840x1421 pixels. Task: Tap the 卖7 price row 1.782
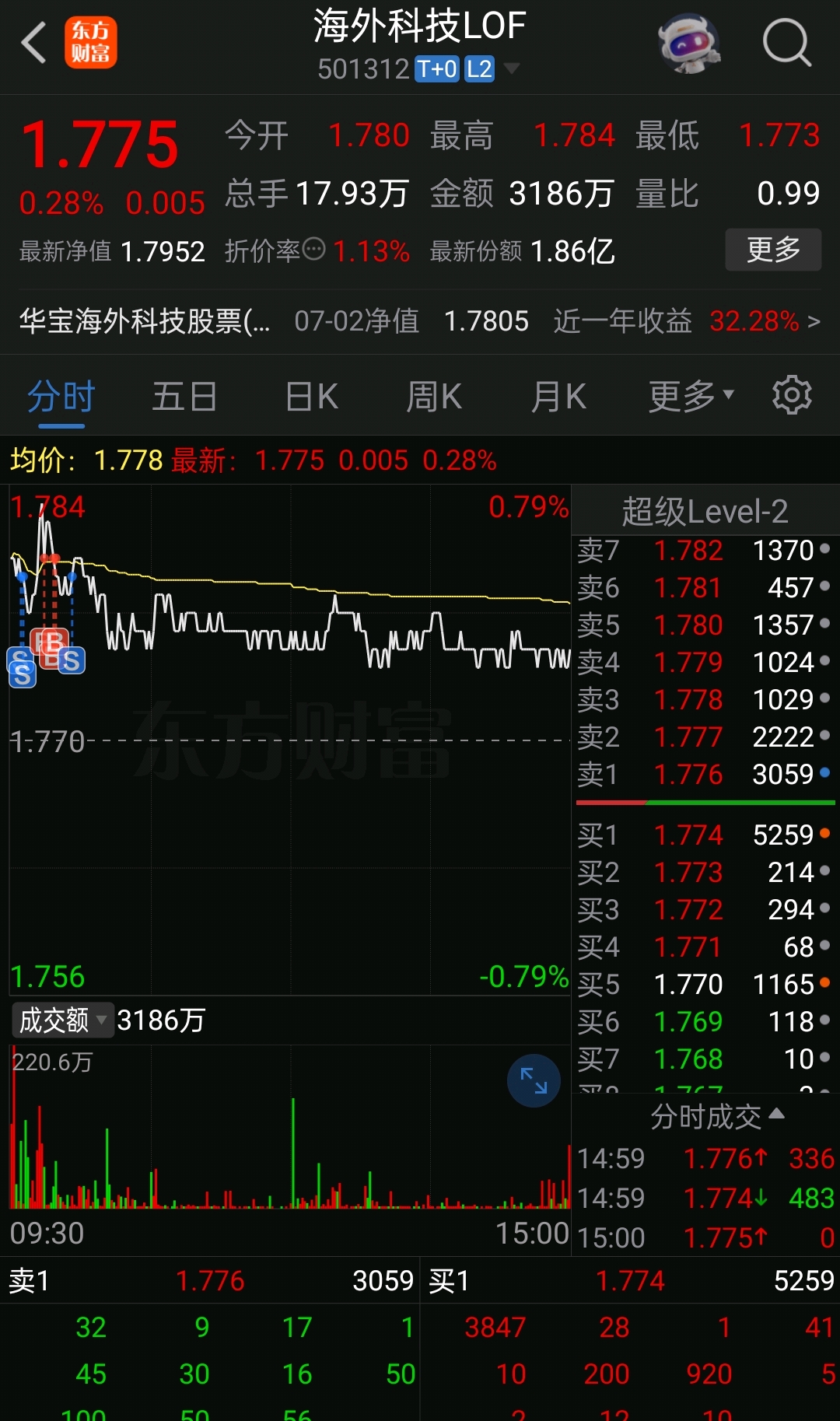point(689,550)
